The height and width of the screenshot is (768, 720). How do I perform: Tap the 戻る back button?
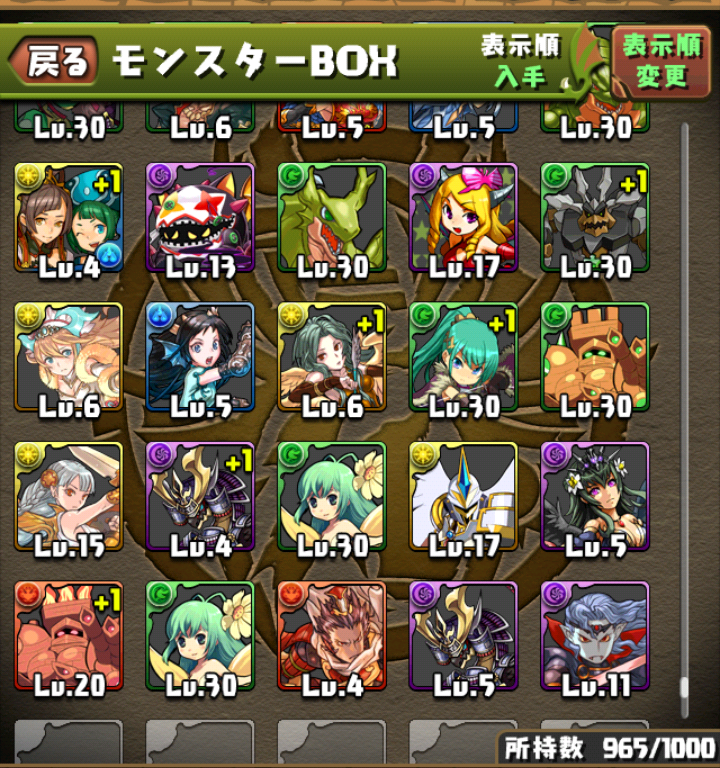click(55, 60)
